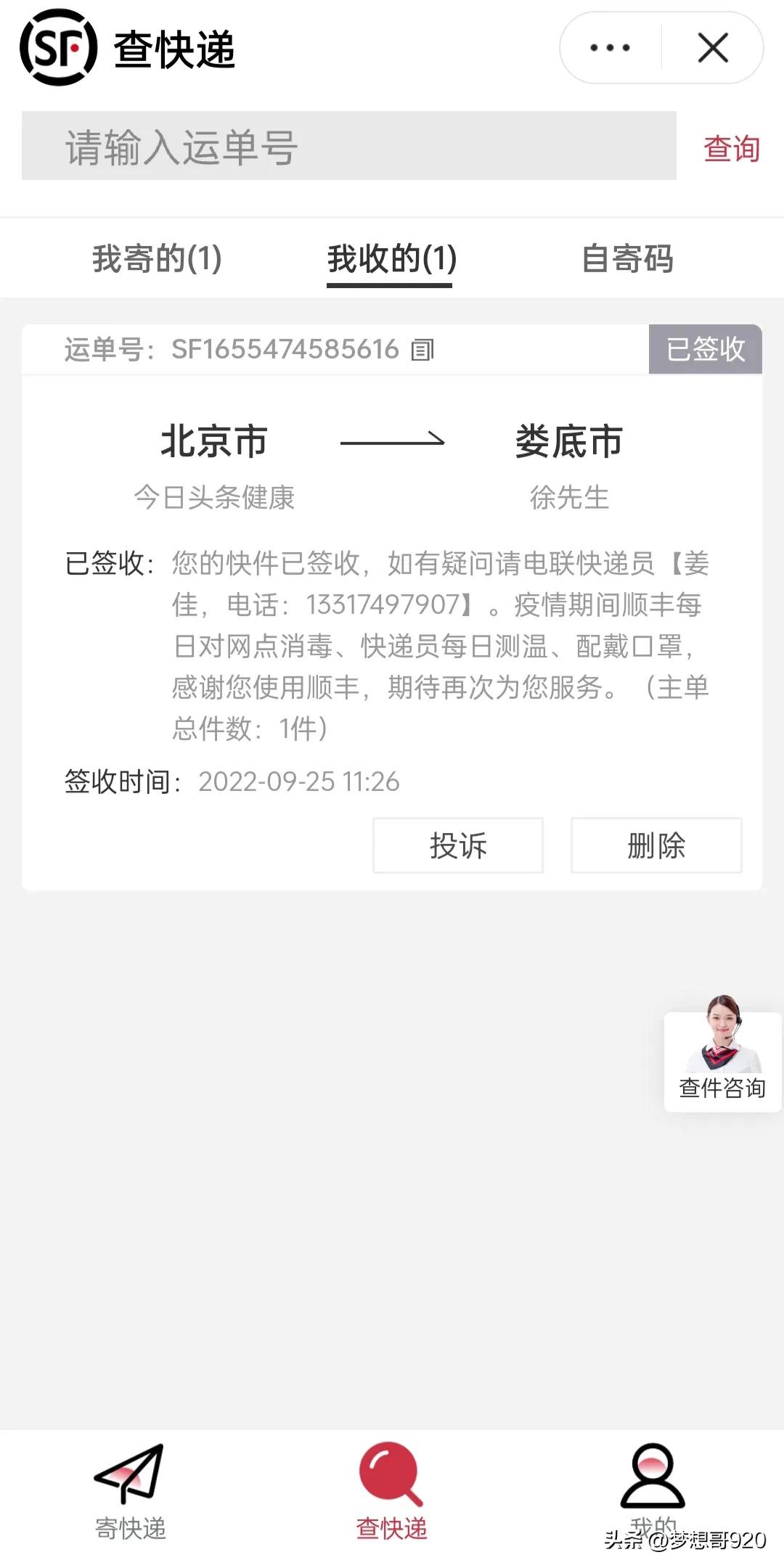This screenshot has width=784, height=1568.
Task: Tap the 已签收 status badge
Action: point(705,350)
